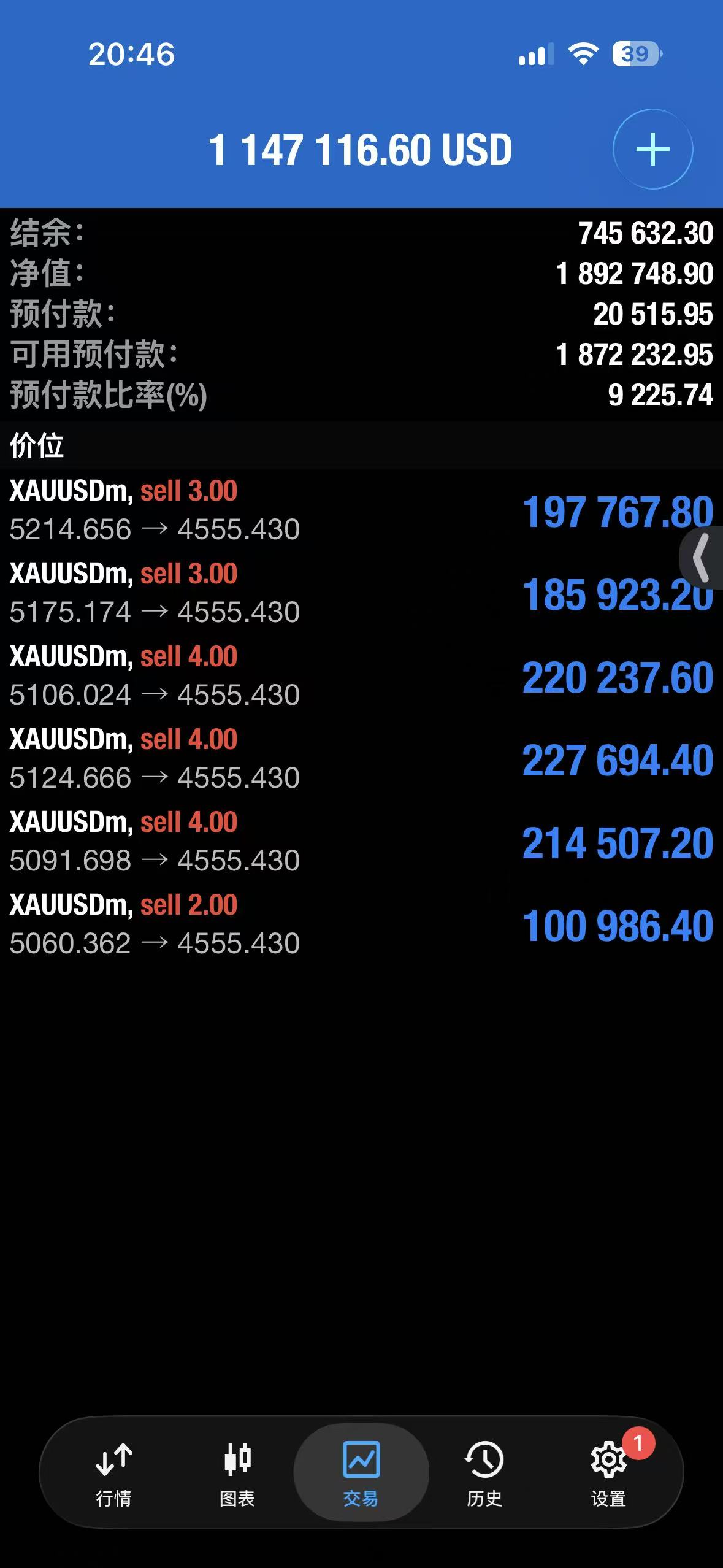The width and height of the screenshot is (723, 1568).
Task: Open the sell 3.00 position at 5214.656
Action: pos(307,510)
